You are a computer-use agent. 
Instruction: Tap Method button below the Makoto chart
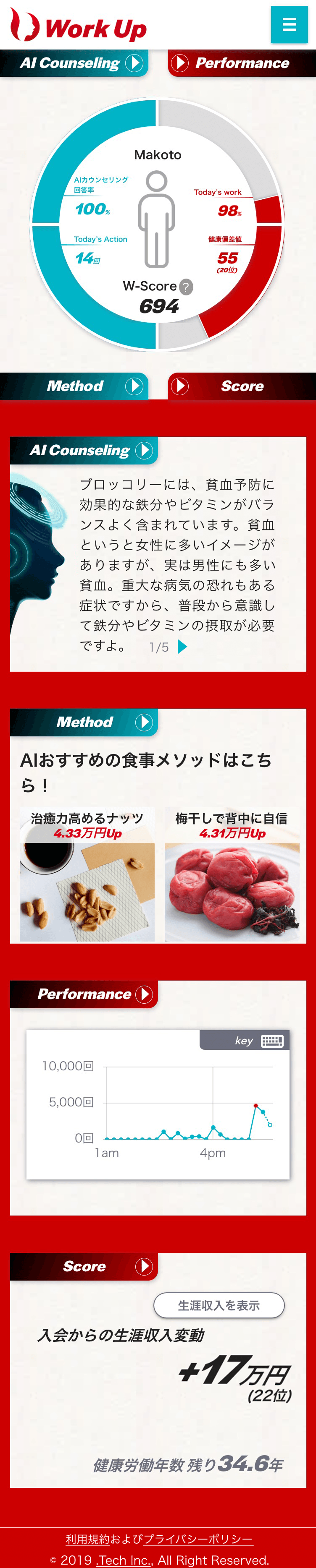[x=74, y=386]
